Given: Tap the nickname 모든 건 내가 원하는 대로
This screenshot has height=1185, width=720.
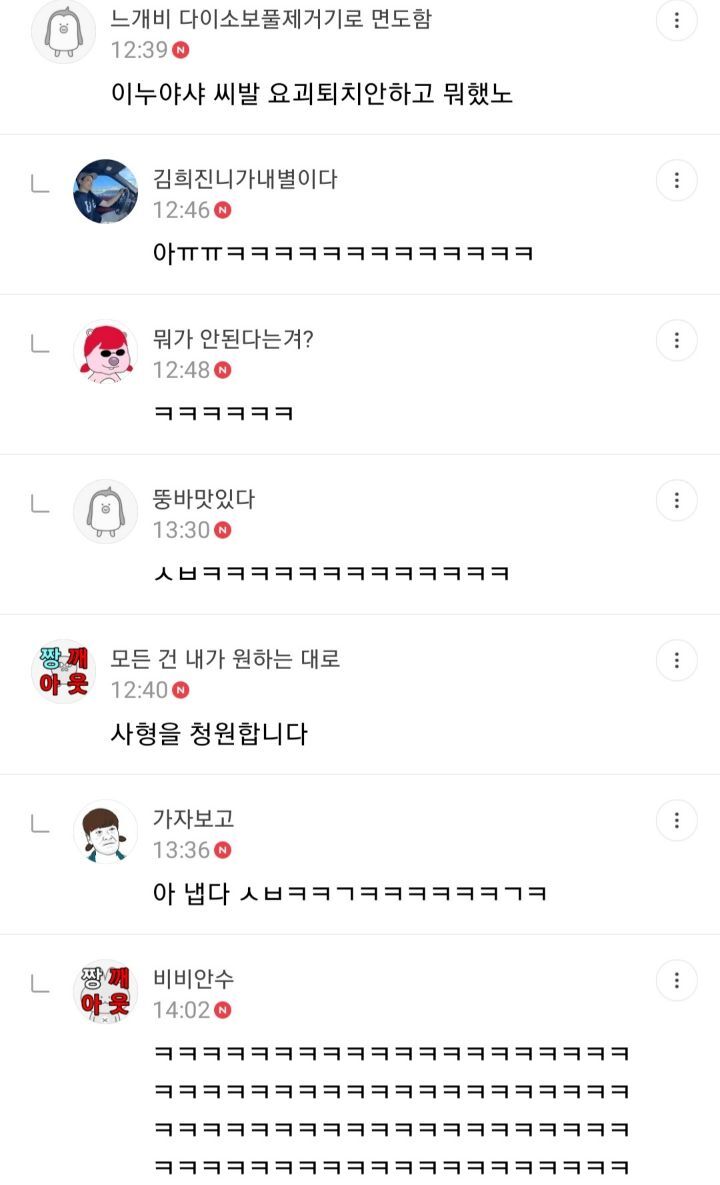Looking at the screenshot, I should [x=225, y=659].
